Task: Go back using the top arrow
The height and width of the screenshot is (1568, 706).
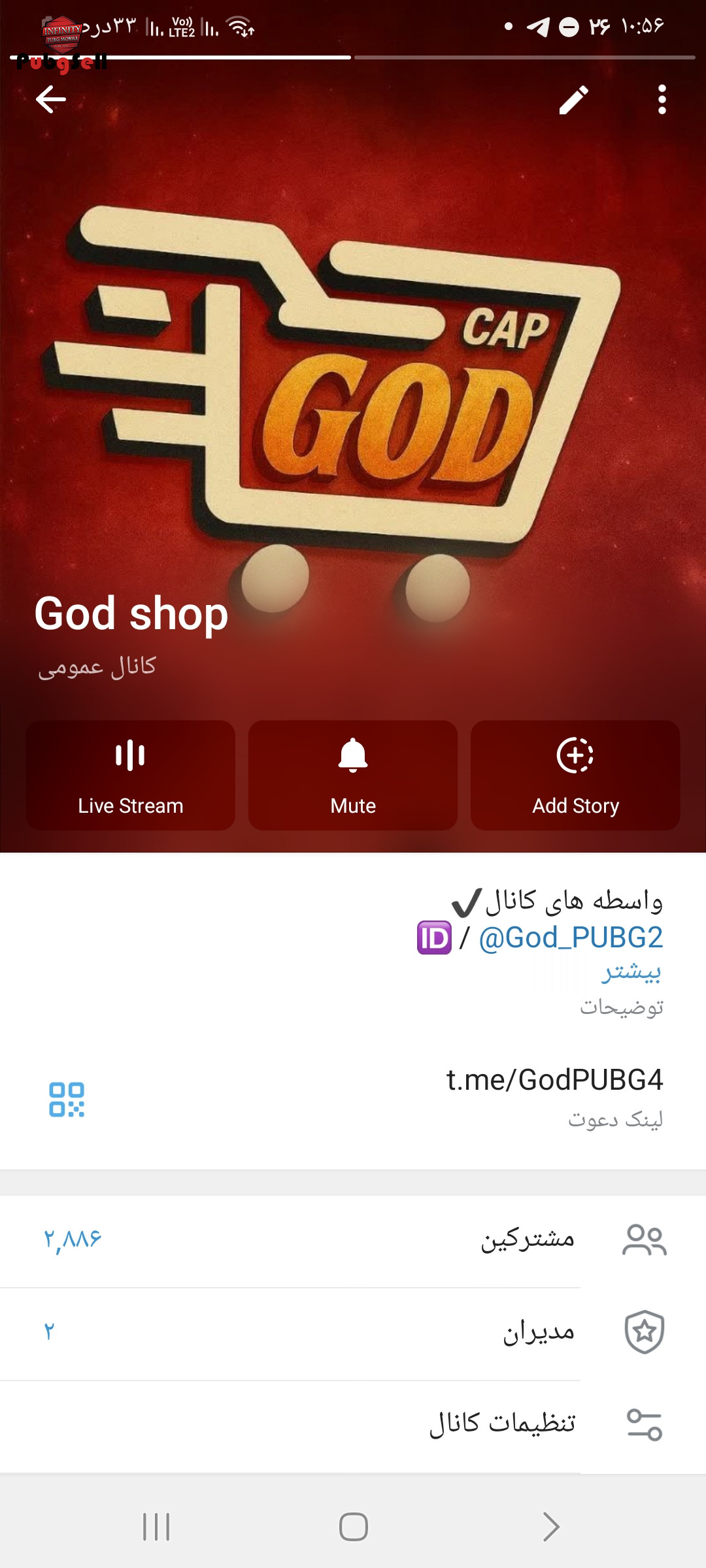Action: tap(51, 100)
